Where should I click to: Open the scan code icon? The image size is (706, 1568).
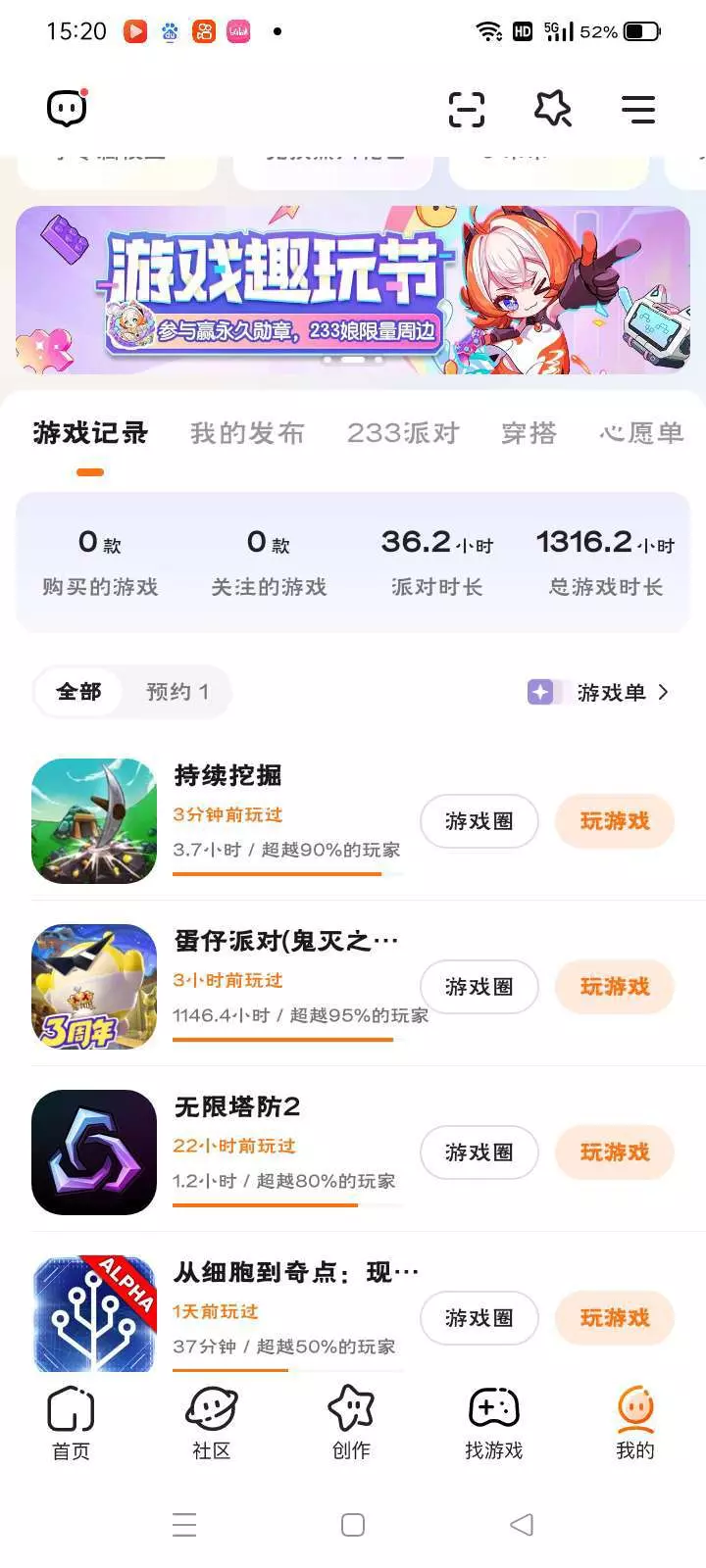467,109
